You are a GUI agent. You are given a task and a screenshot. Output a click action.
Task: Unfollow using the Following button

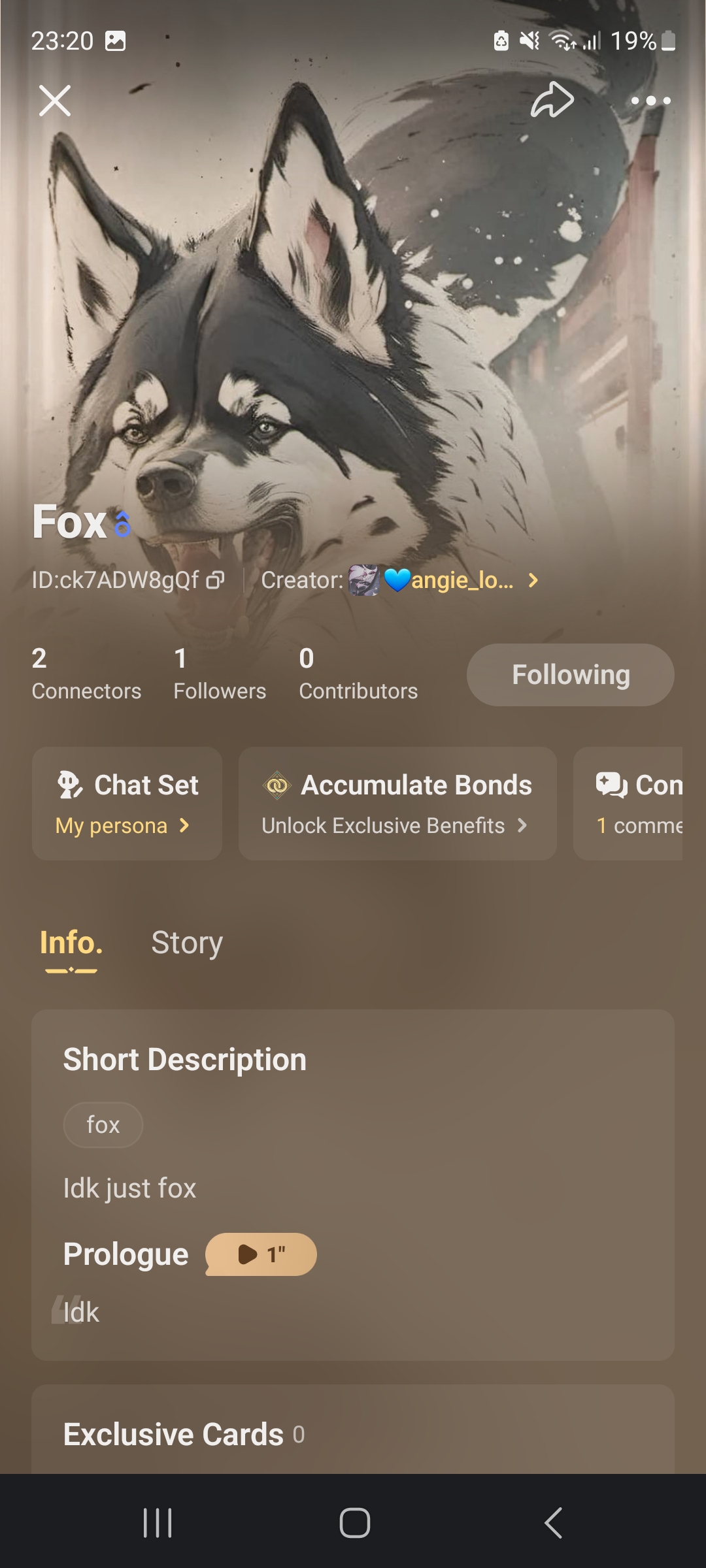click(570, 675)
